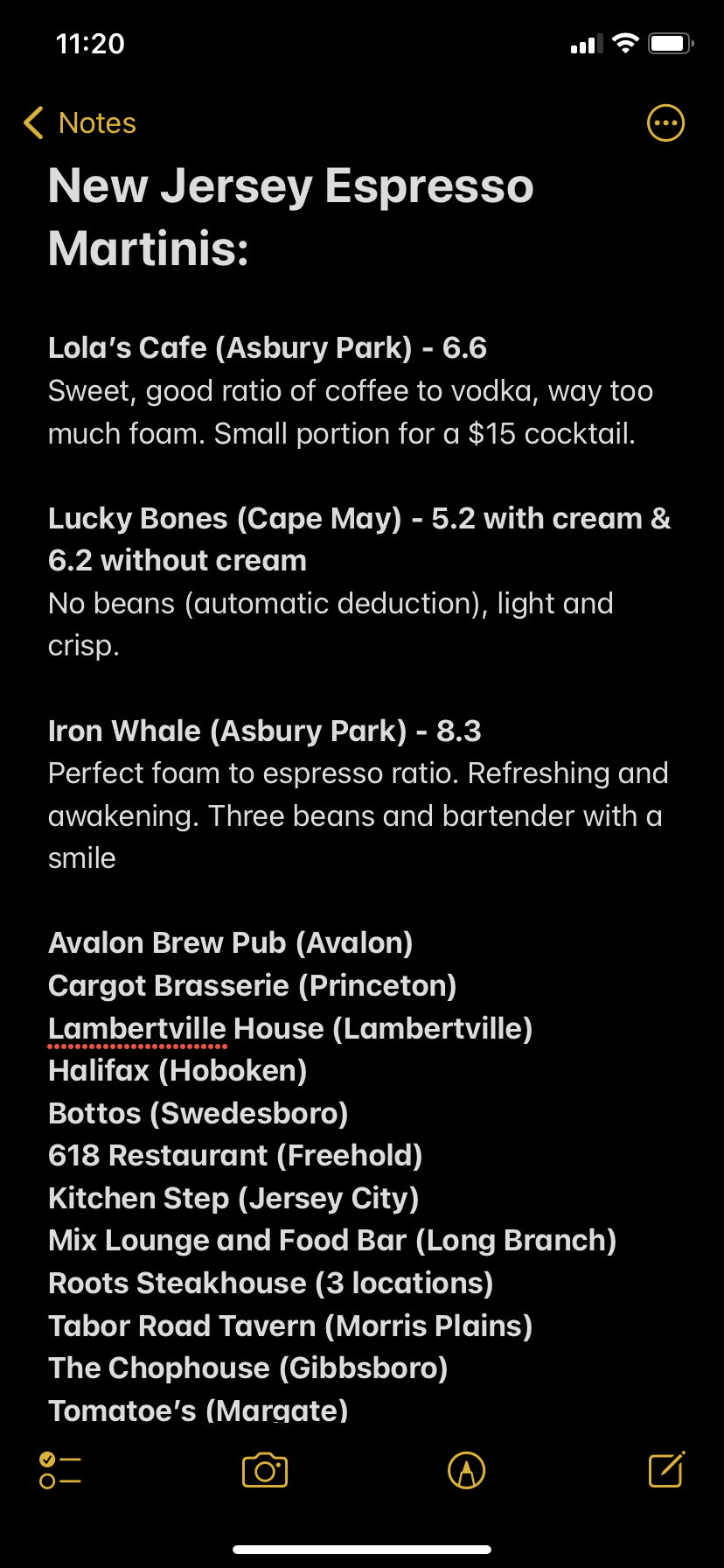Open the markup drawing tool

click(466, 1470)
